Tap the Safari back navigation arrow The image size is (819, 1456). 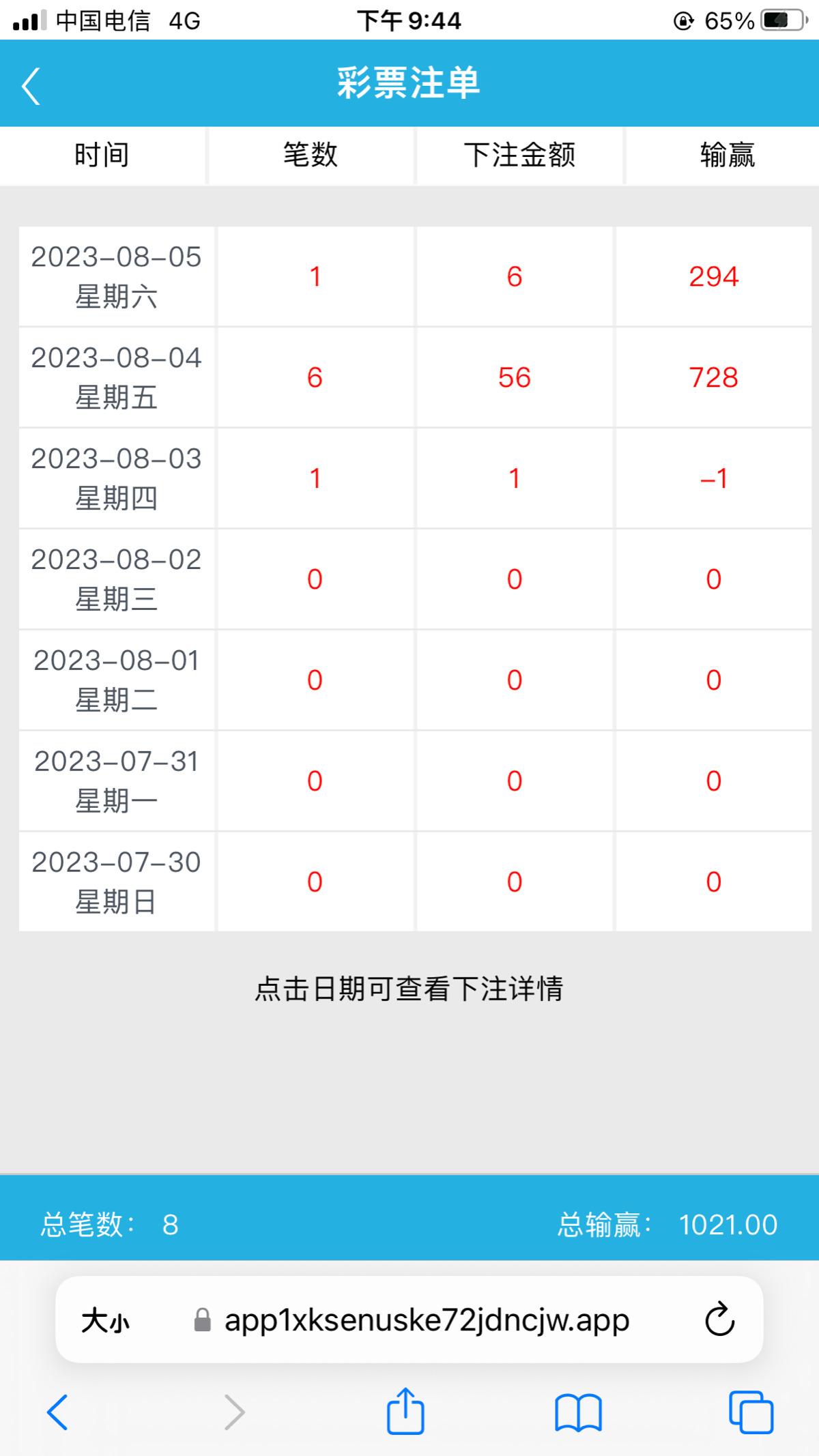pyautogui.click(x=59, y=1414)
